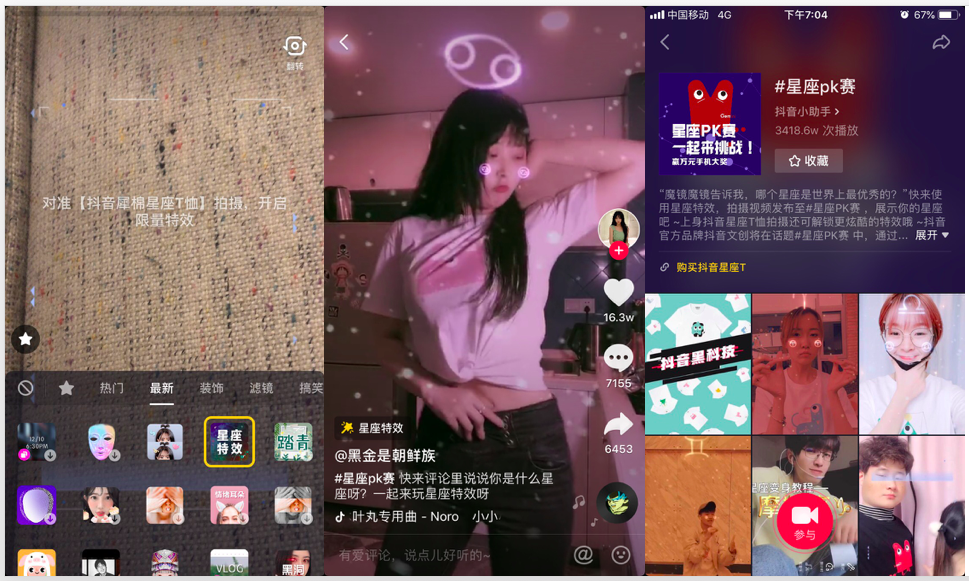Screen dimensions: 969x581
Task: Expand the topic description with 展开
Action: pyautogui.click(x=931, y=235)
